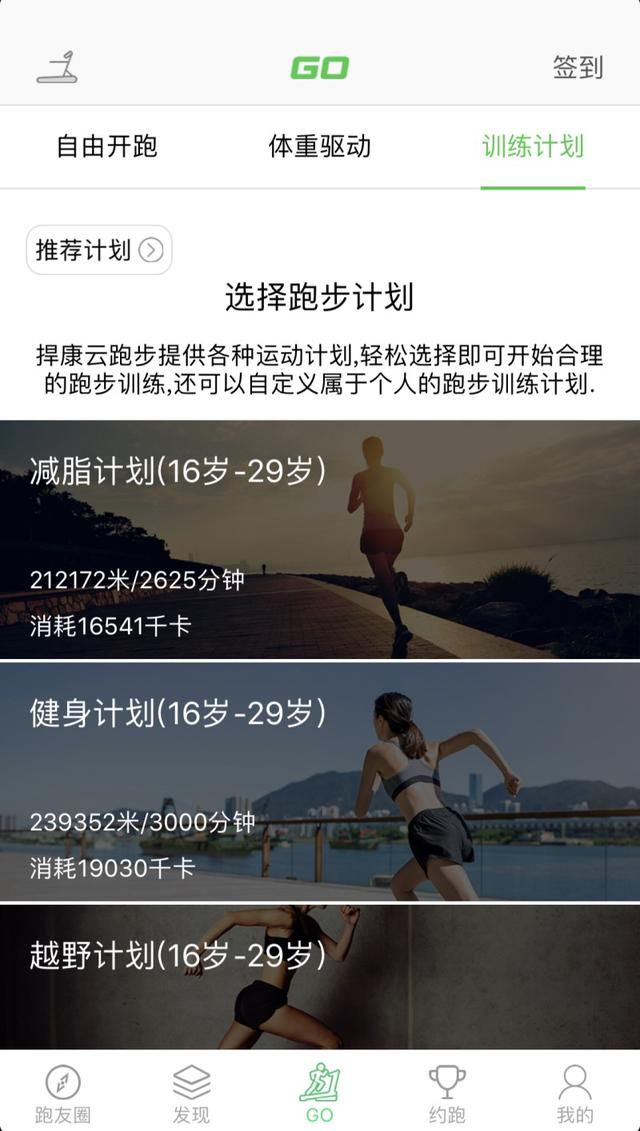This screenshot has height=1131, width=640.
Task: Open the 发现 tab
Action: click(x=191, y=1093)
